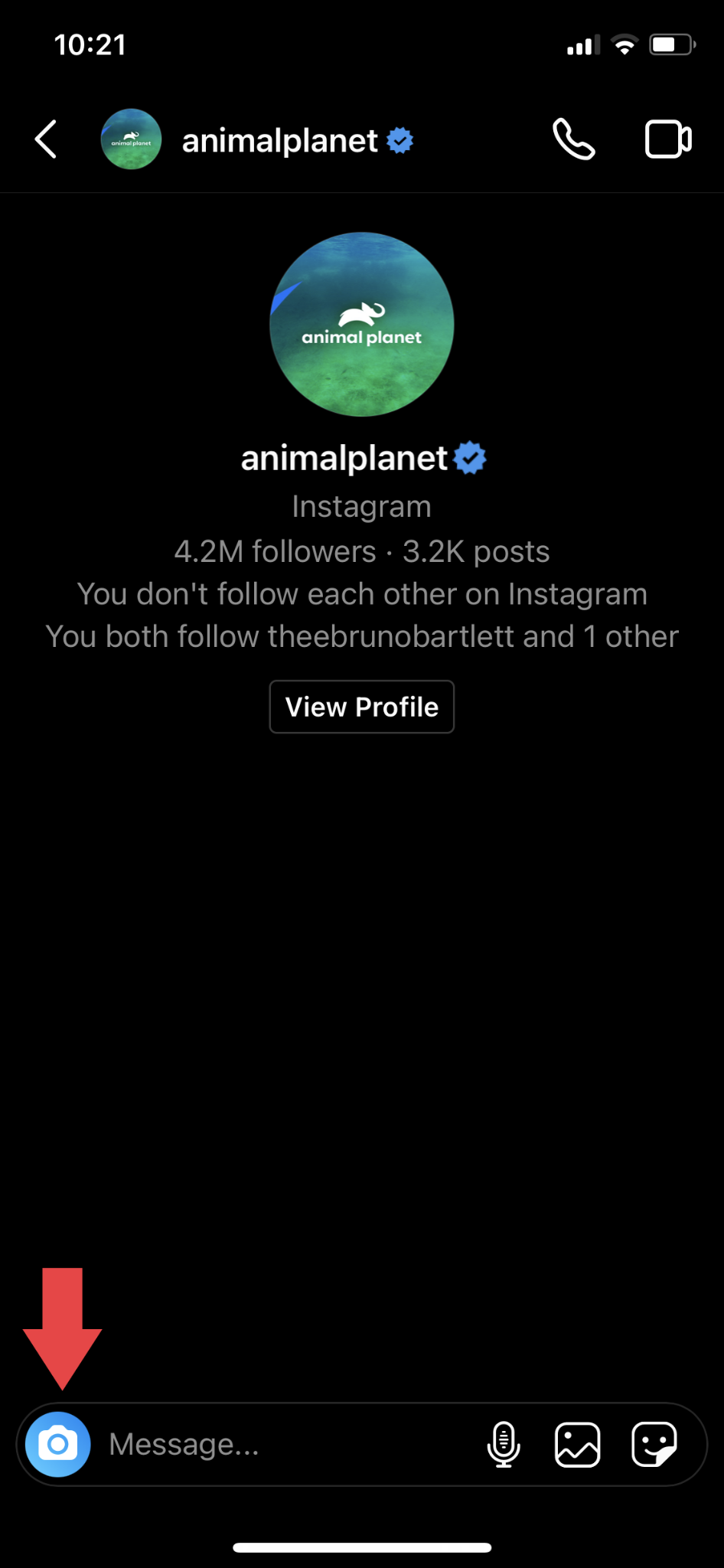Open the photo gallery picker
724x1568 pixels.
[x=578, y=1444]
